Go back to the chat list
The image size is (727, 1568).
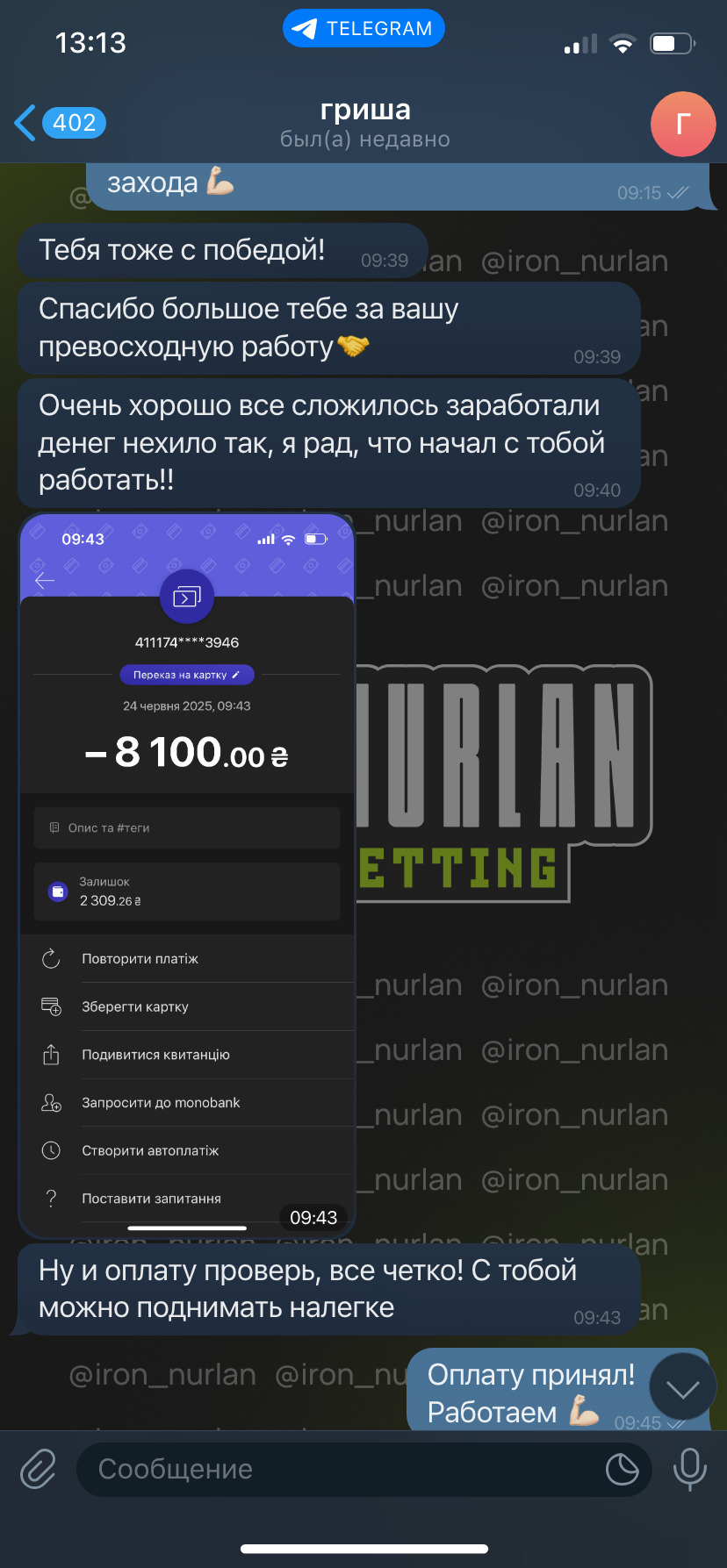[60, 123]
